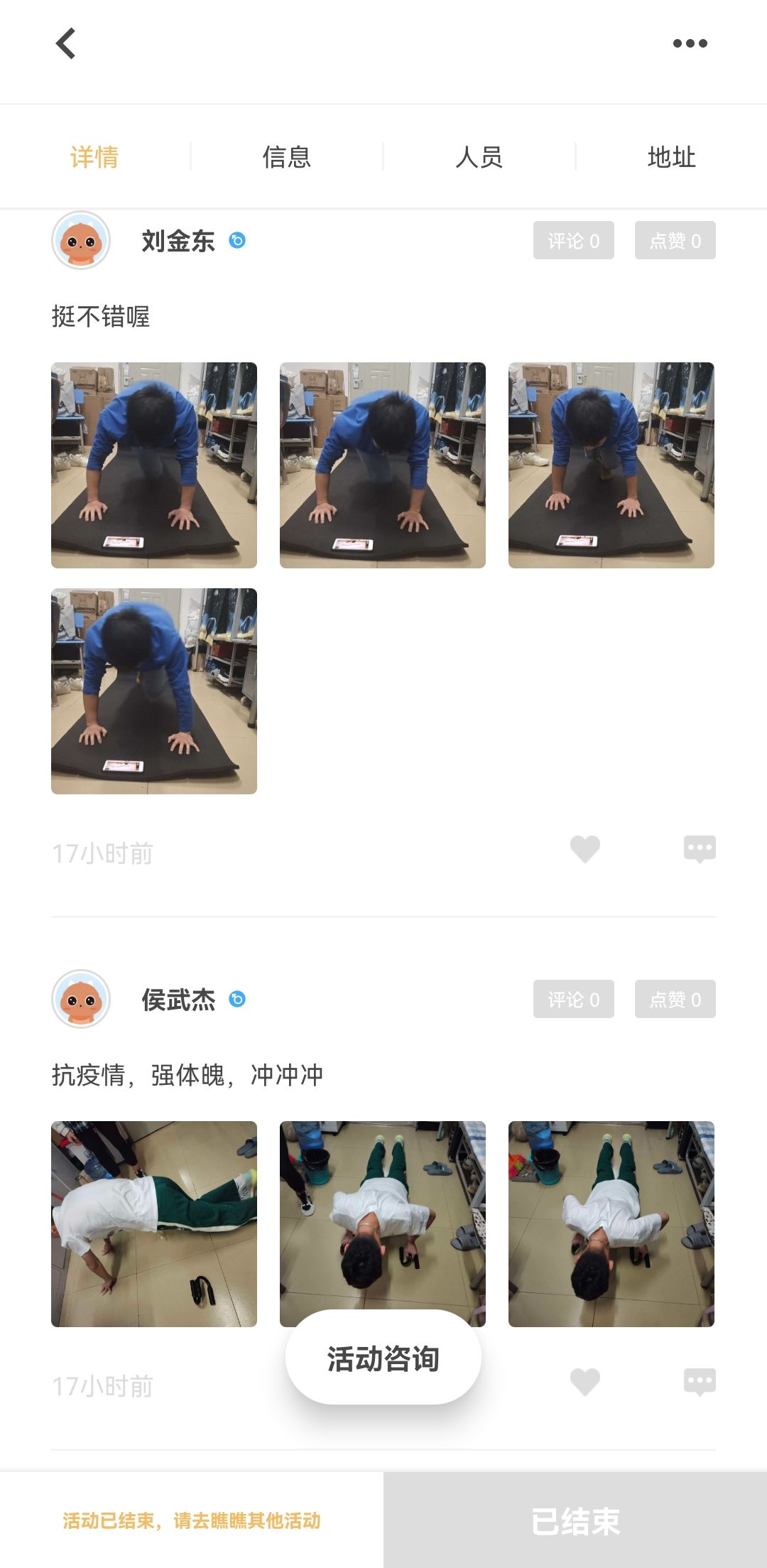Viewport: 767px width, 1568px height.
Task: Go back using the top-left arrow
Action: tap(65, 43)
